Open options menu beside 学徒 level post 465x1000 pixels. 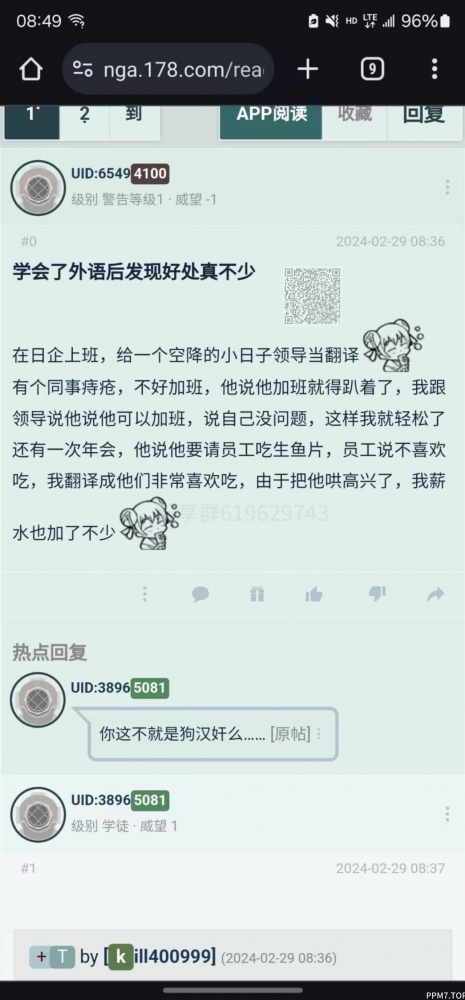(447, 814)
